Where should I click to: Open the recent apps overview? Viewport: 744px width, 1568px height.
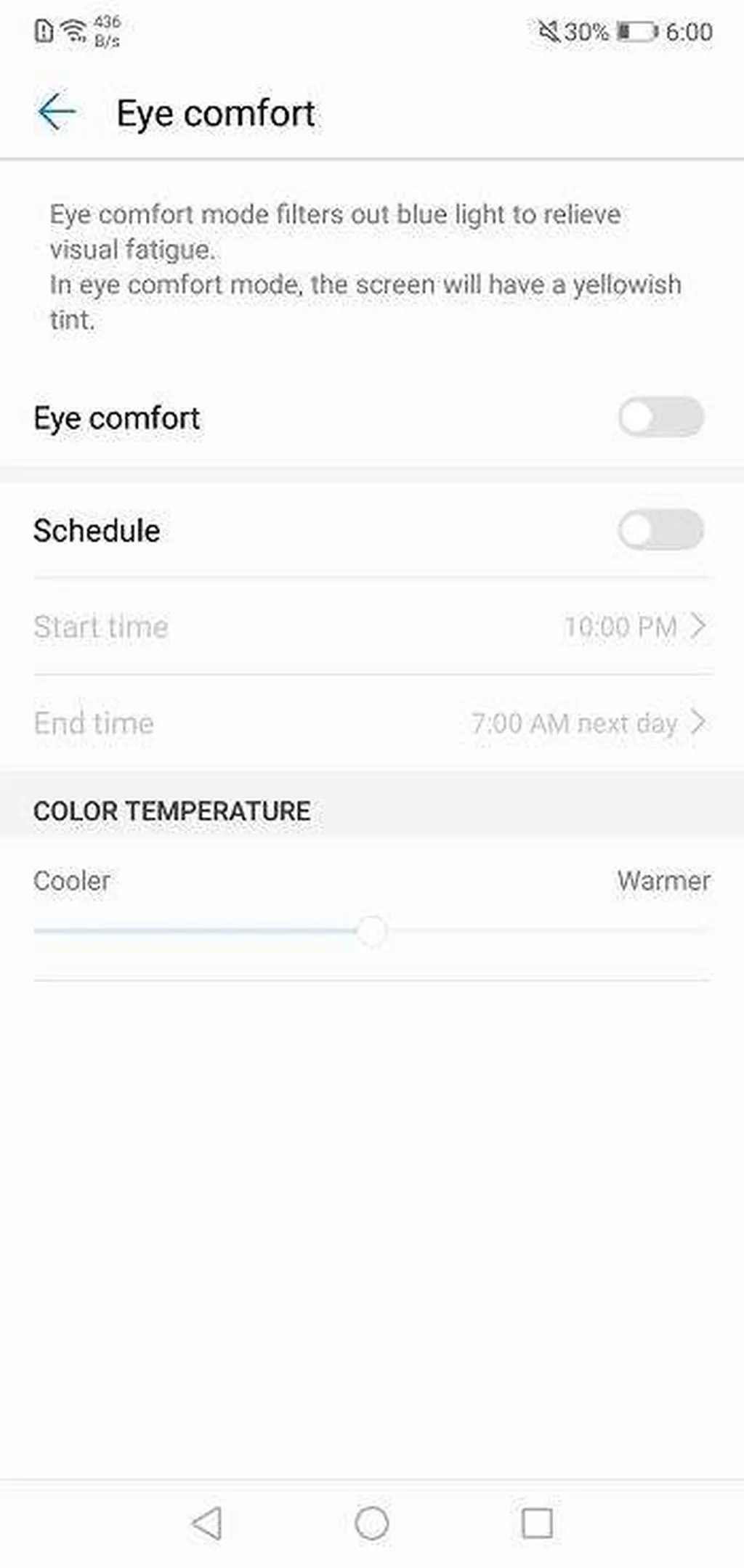[x=537, y=1523]
